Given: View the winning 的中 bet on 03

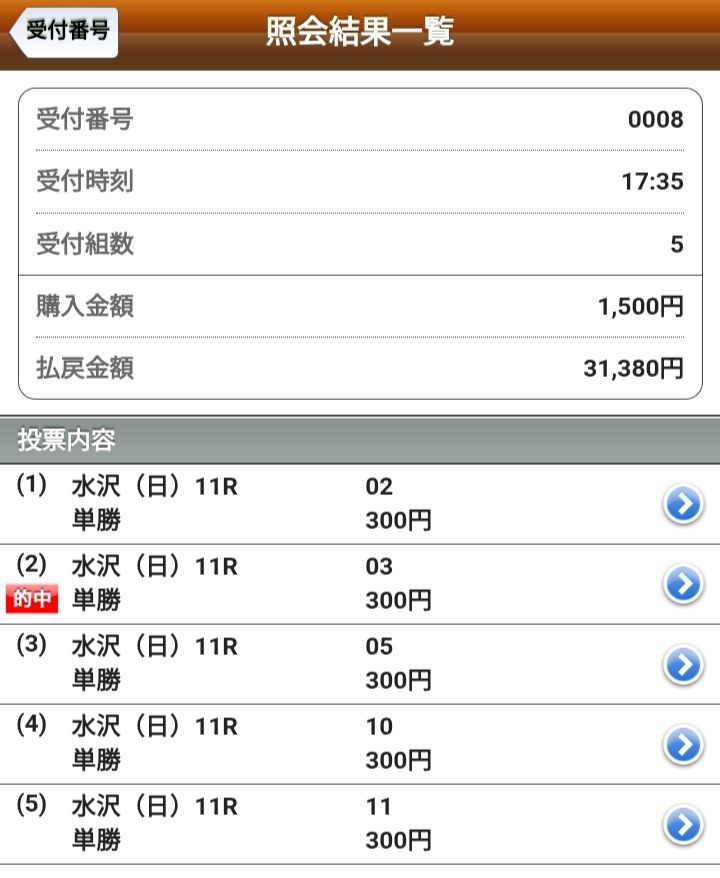Looking at the screenshot, I should pos(683,584).
